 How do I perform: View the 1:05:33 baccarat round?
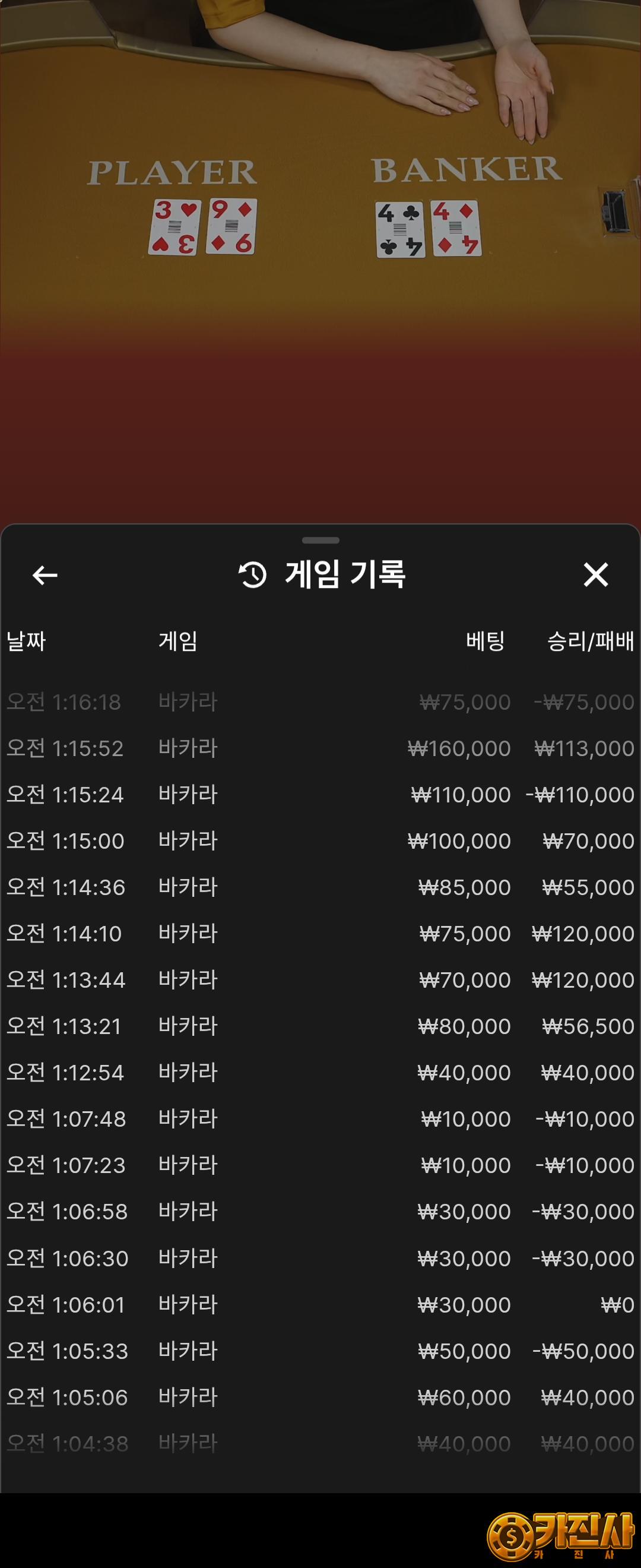click(x=320, y=1351)
